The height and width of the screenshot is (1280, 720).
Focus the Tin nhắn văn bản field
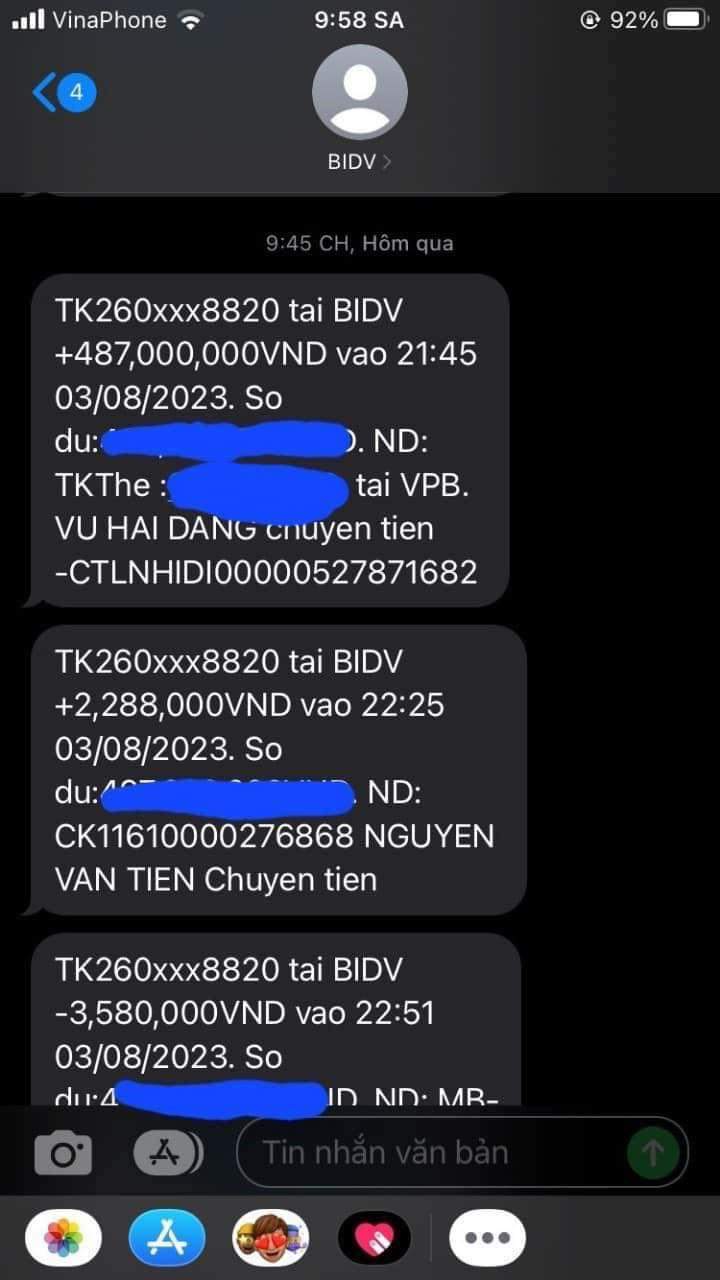(430, 1152)
